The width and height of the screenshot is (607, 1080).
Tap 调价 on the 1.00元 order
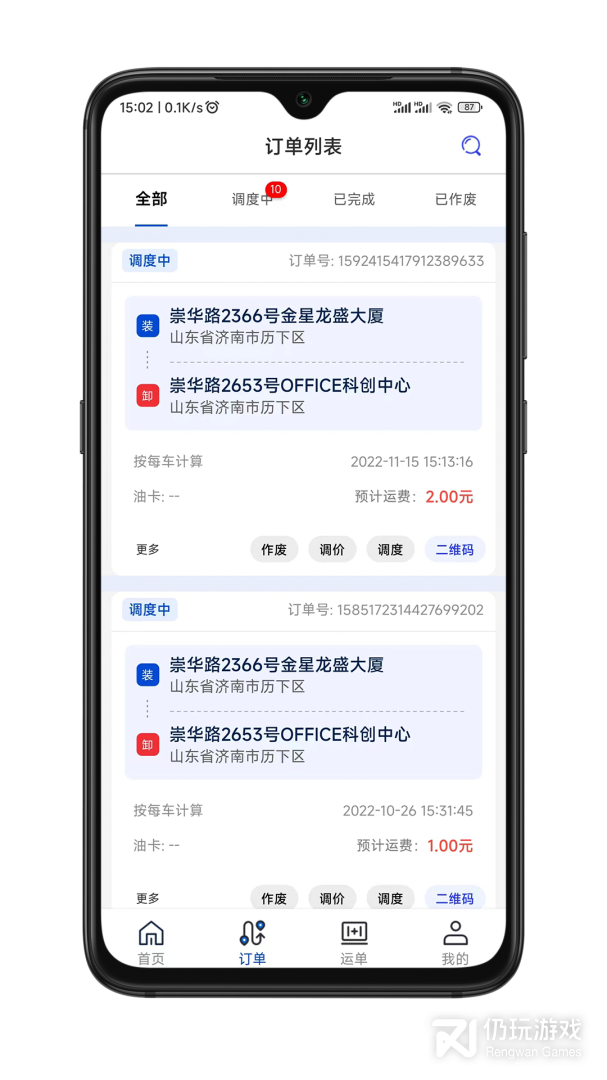coord(332,898)
